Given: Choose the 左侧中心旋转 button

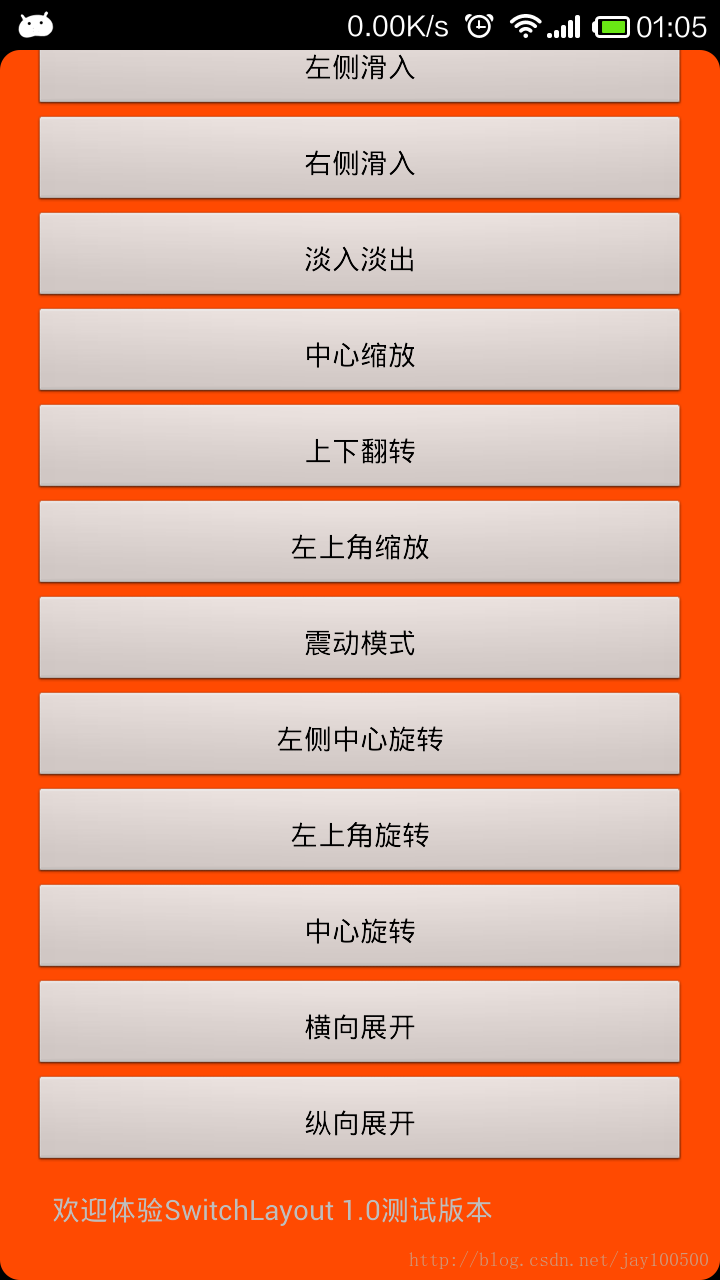Looking at the screenshot, I should (360, 734).
